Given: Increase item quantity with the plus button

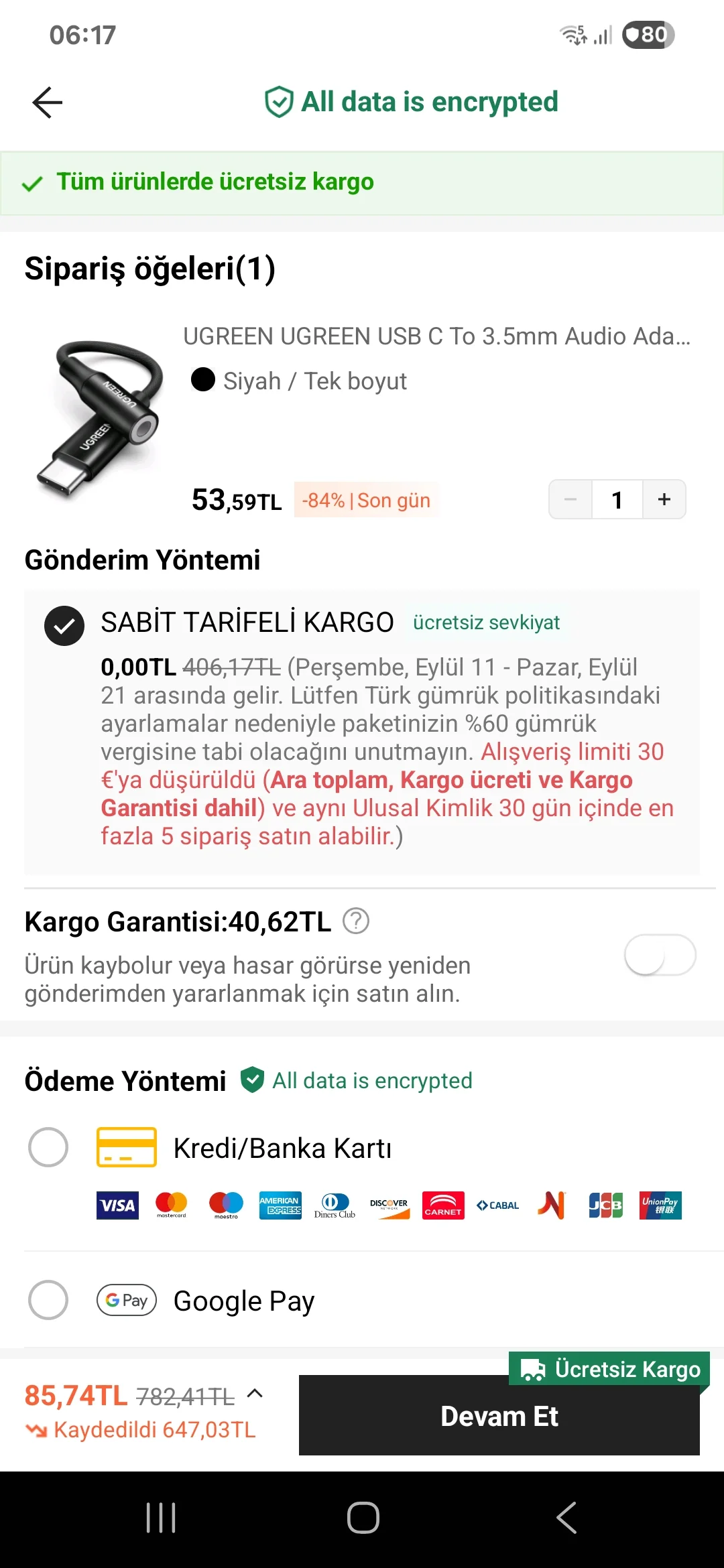Looking at the screenshot, I should click(664, 499).
